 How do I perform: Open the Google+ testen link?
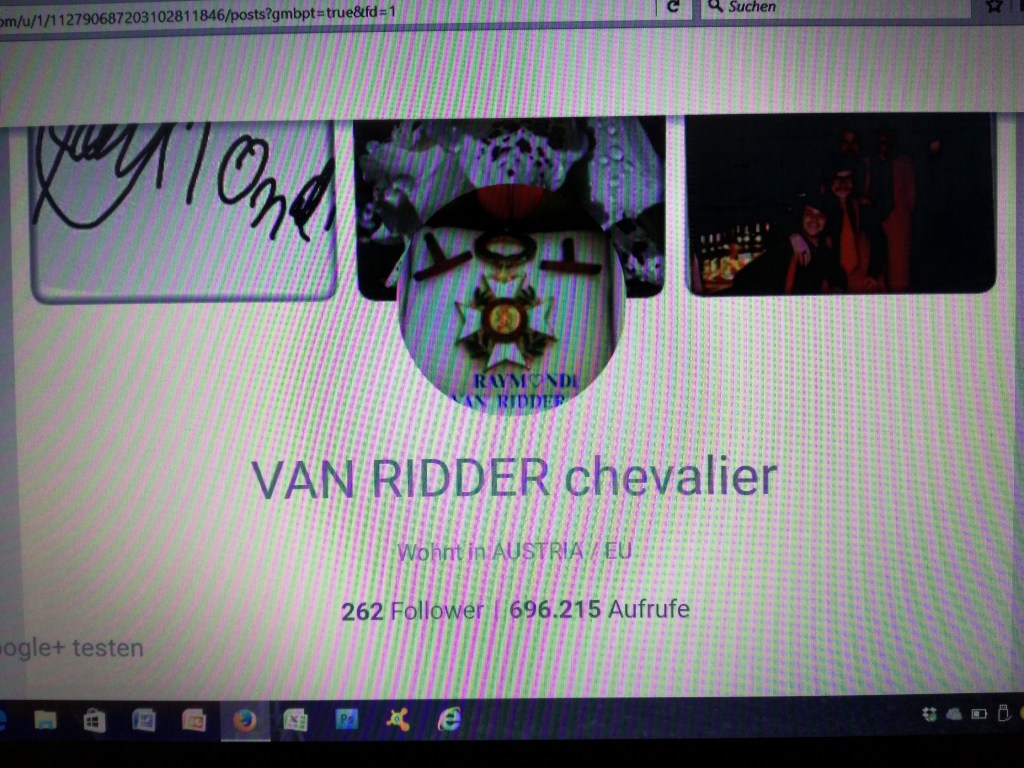(x=70, y=648)
